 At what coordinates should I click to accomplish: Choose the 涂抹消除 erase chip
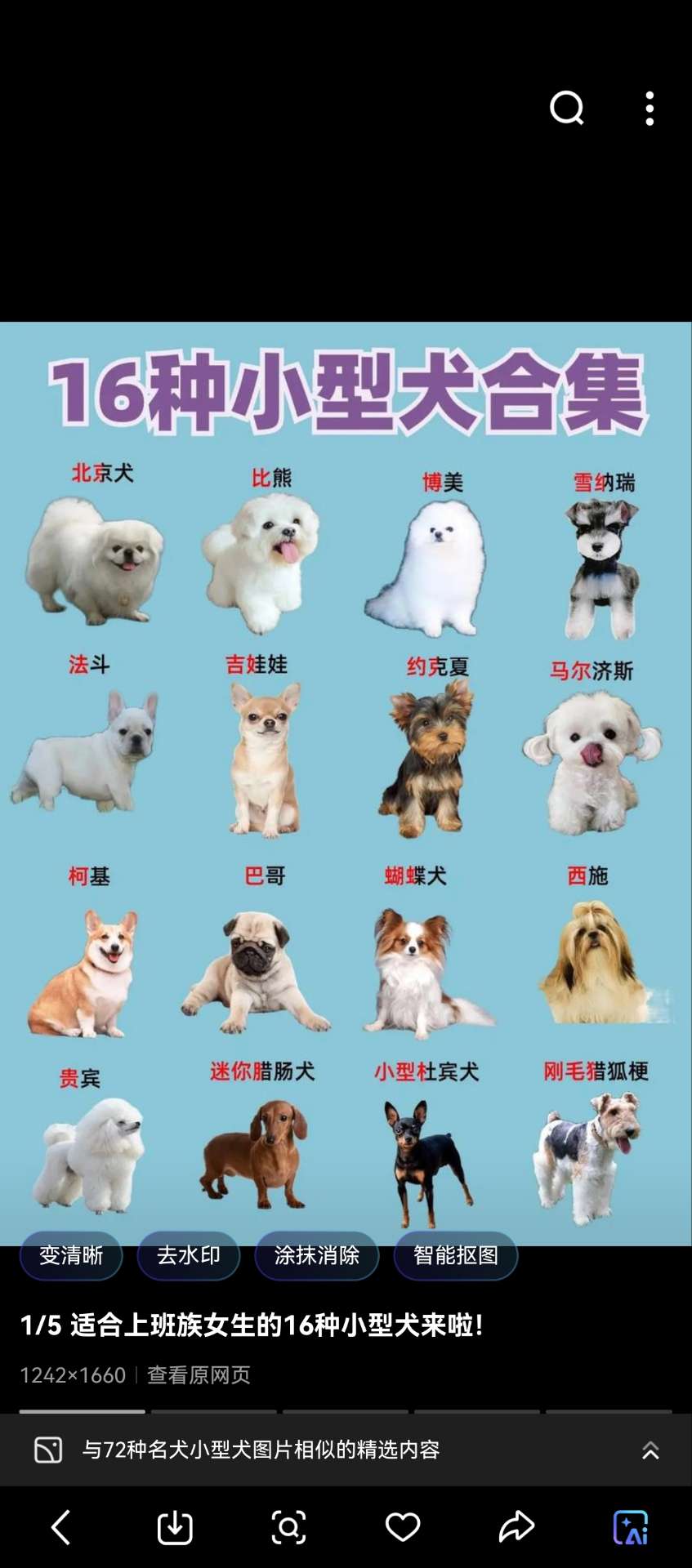tap(317, 1255)
